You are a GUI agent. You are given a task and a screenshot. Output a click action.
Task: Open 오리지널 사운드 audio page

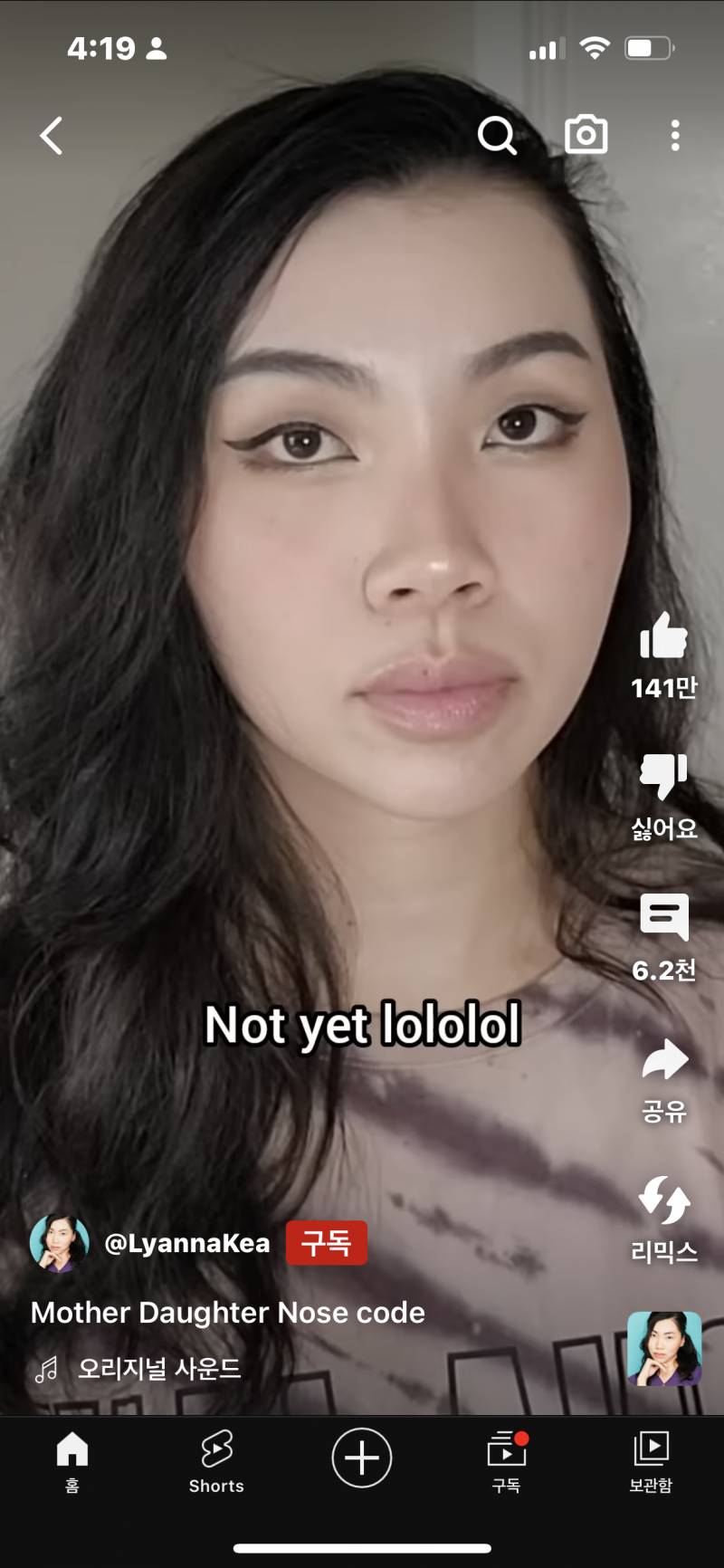tap(158, 1368)
